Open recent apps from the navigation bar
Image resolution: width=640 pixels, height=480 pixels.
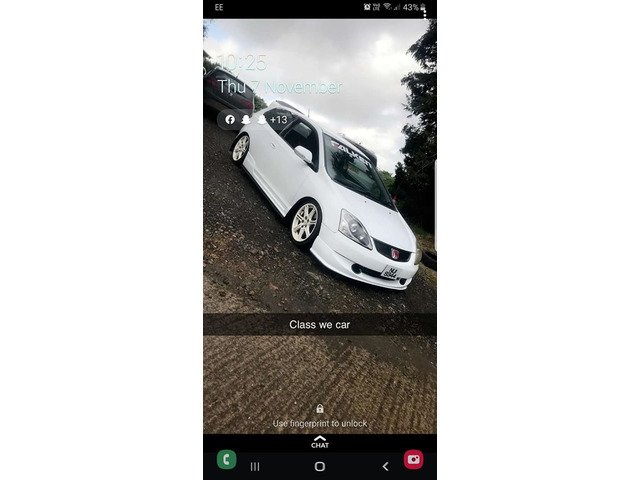pos(254,466)
